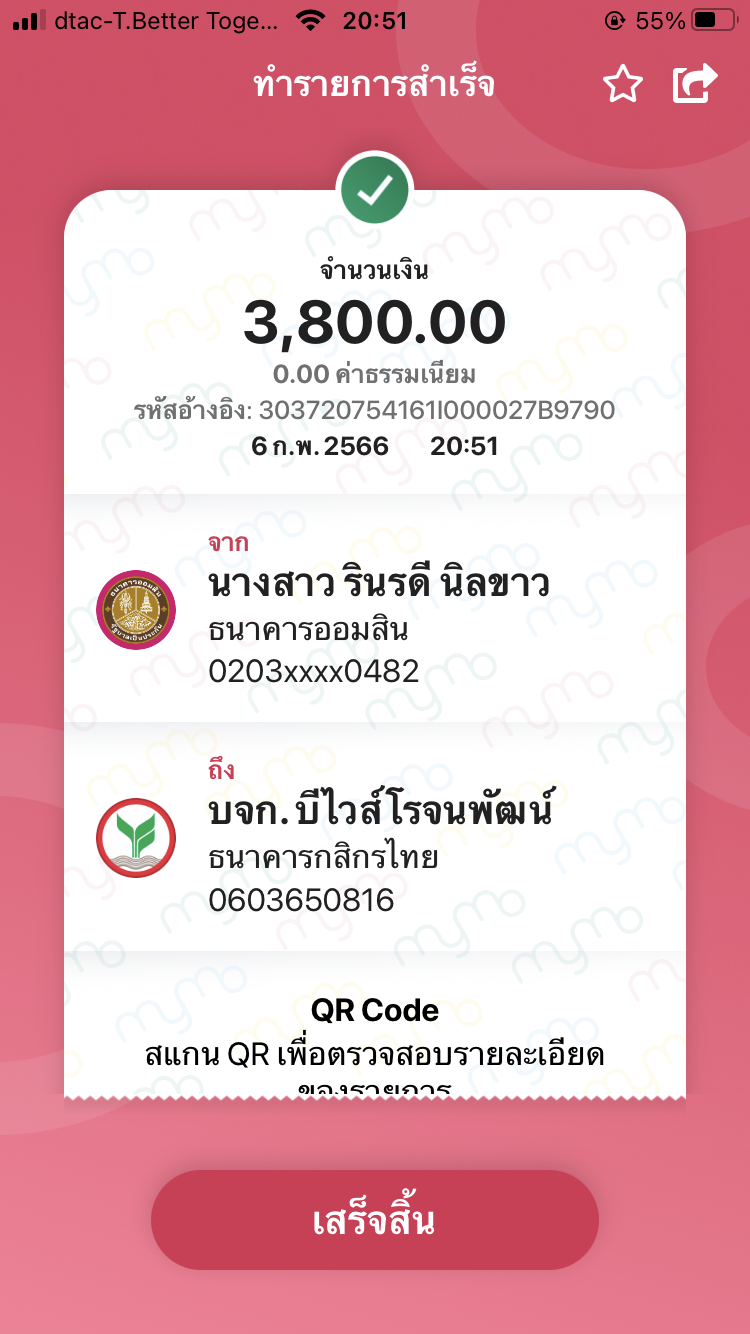
Task: Share the transfer receipt
Action: pos(695,84)
